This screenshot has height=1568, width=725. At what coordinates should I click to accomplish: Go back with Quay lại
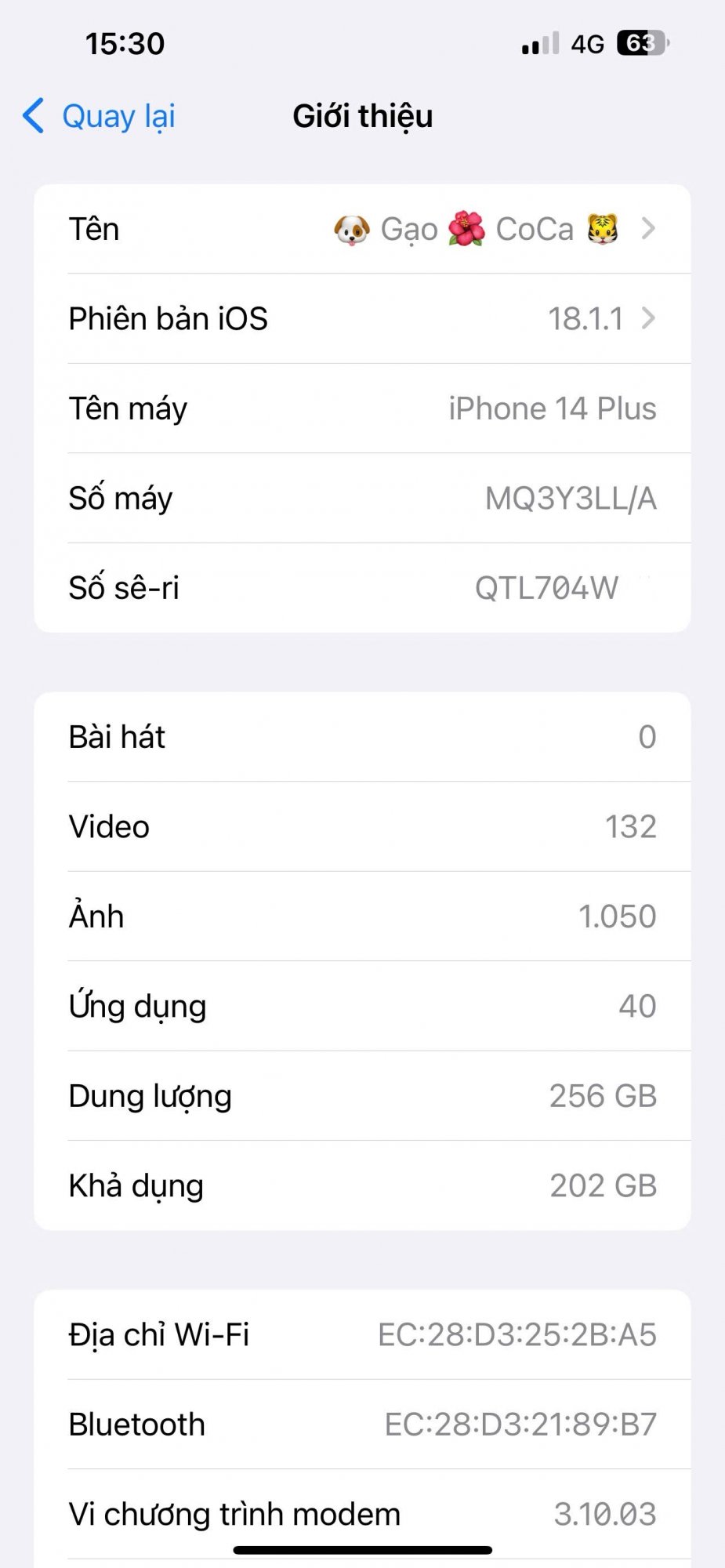pyautogui.click(x=100, y=116)
